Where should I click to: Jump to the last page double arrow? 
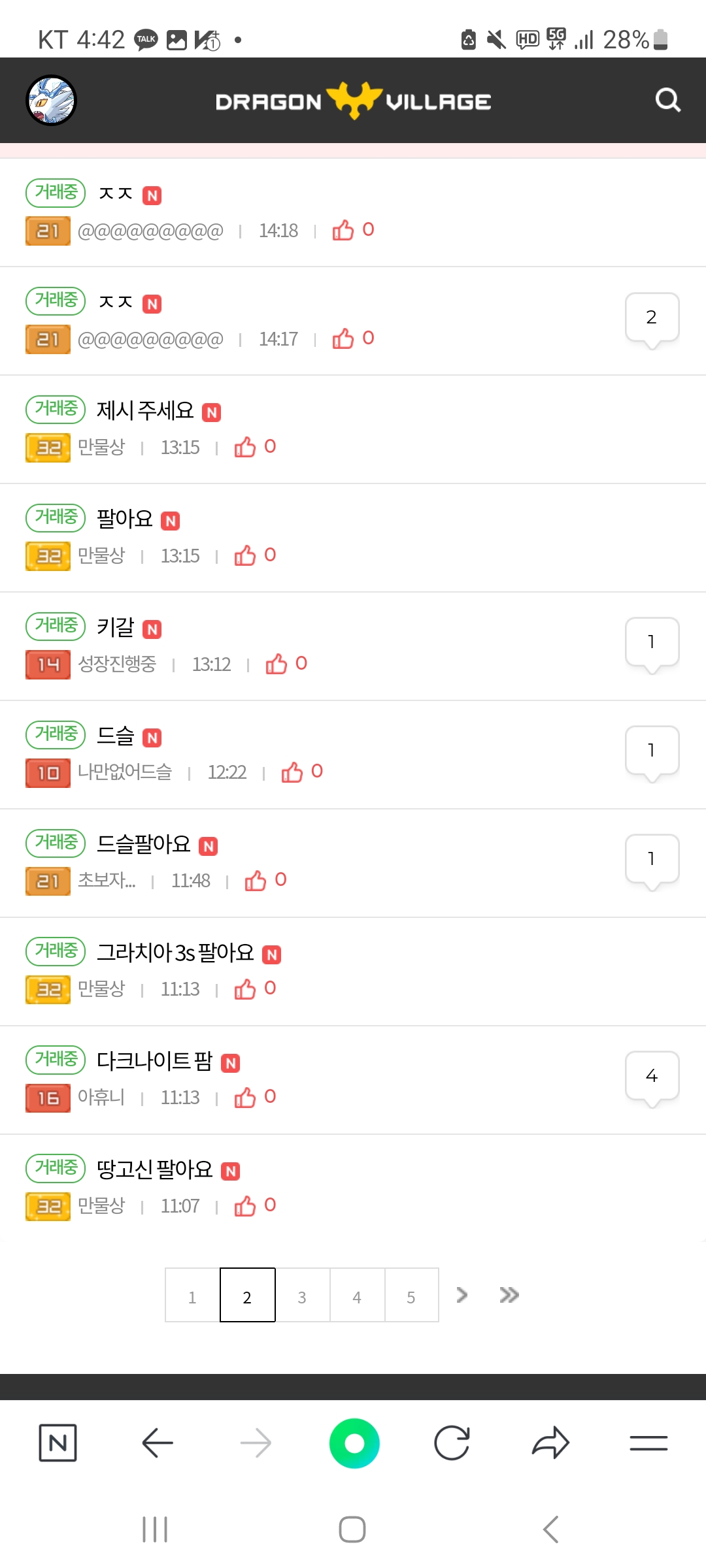509,1295
